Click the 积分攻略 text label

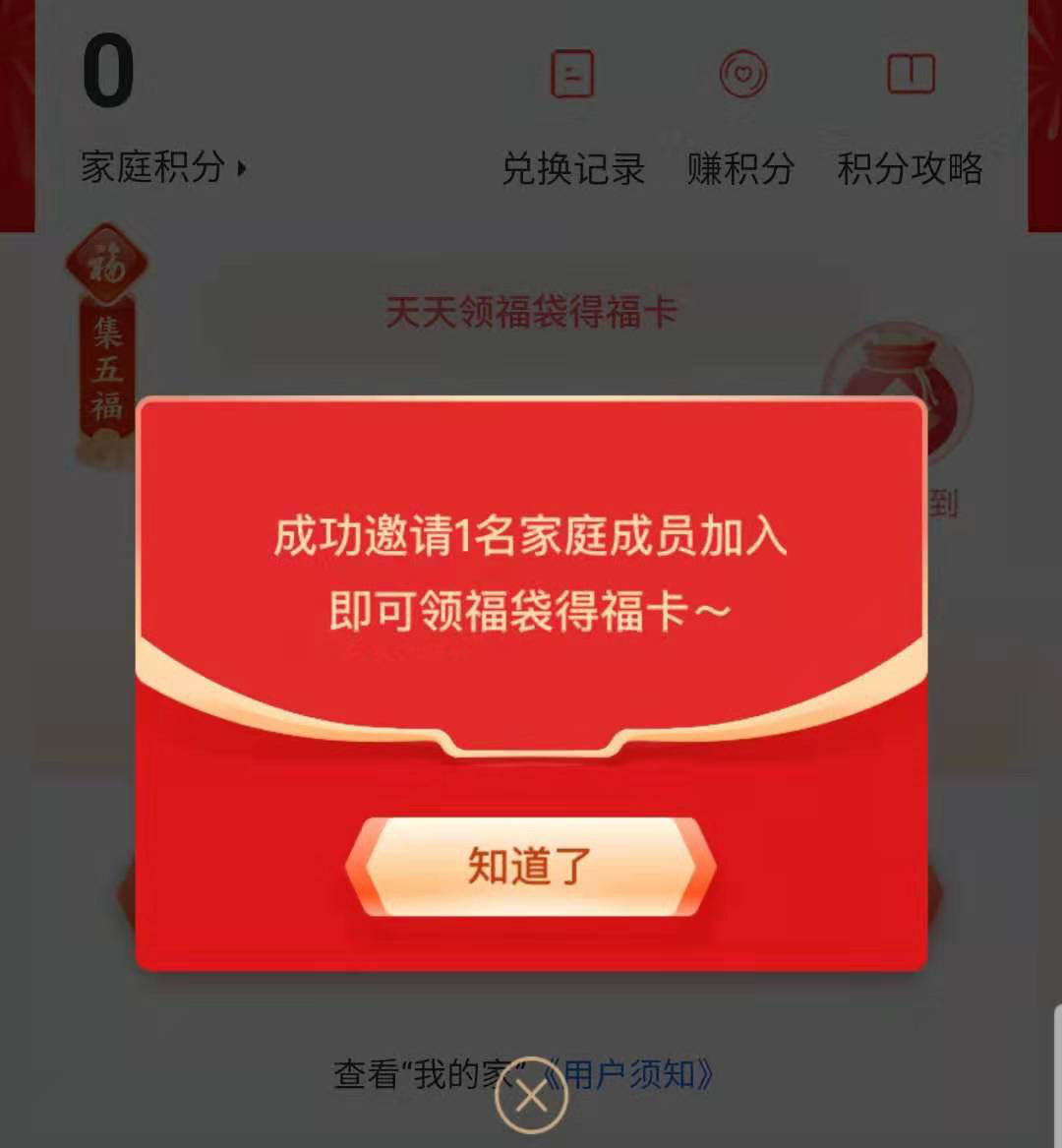coord(910,169)
